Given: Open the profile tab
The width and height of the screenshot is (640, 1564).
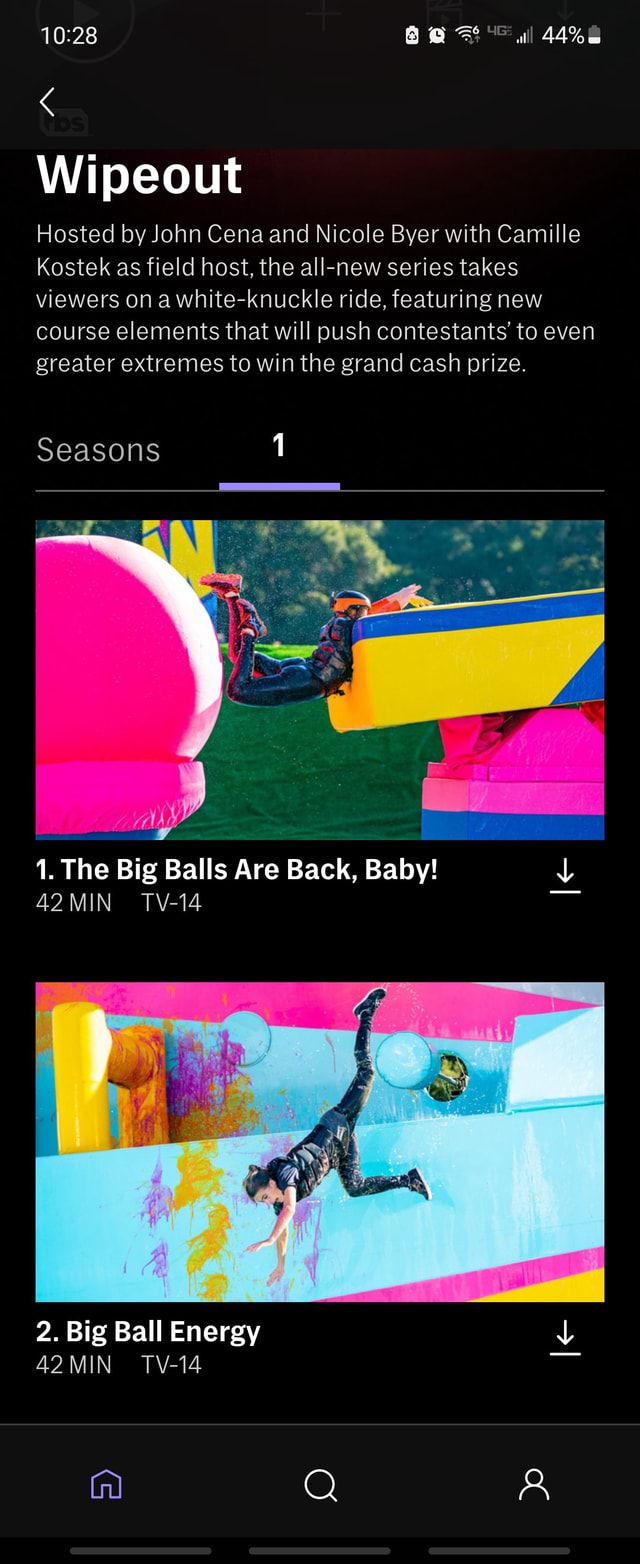Looking at the screenshot, I should (534, 1484).
